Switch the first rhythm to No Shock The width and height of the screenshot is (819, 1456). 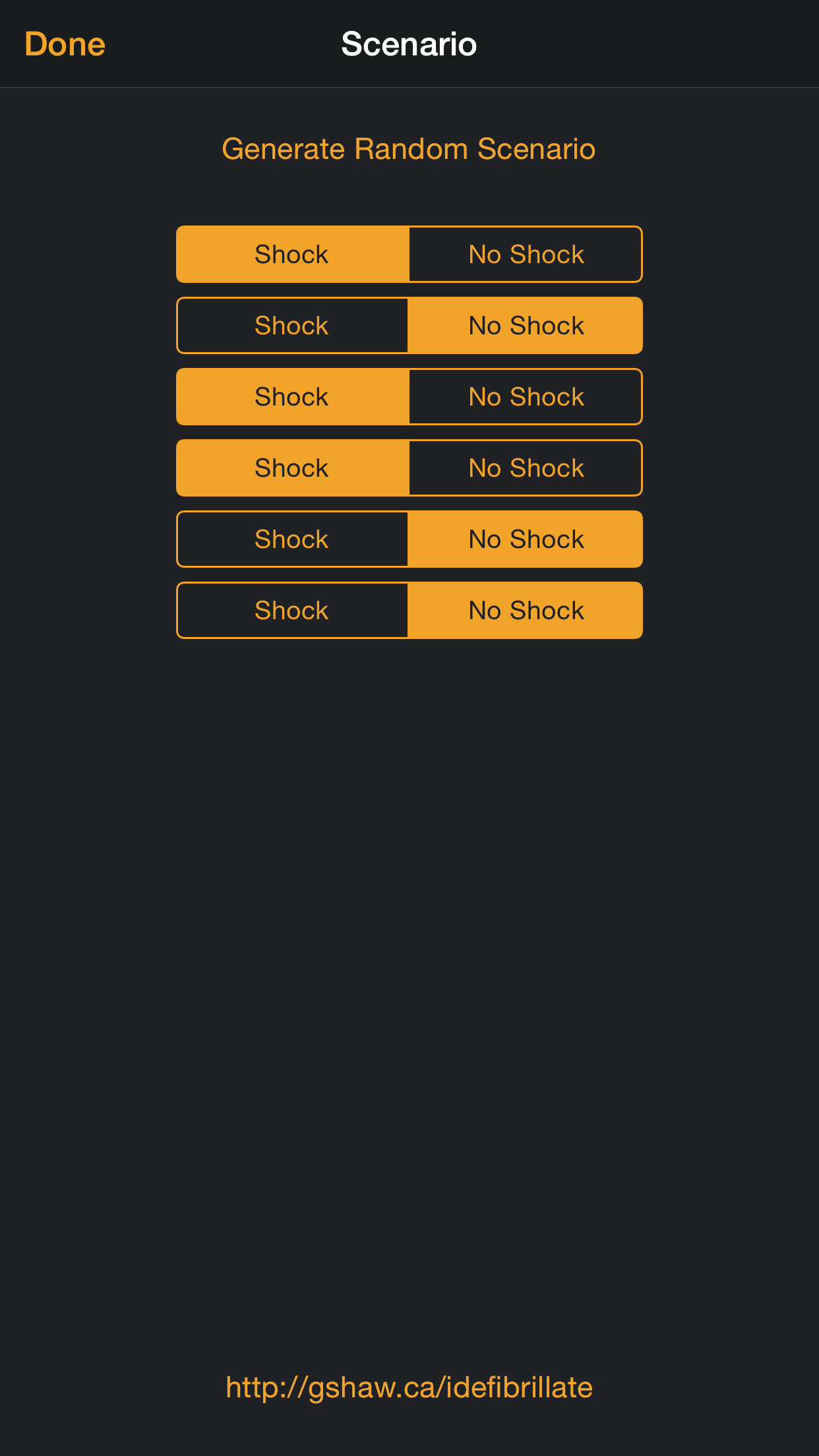point(526,254)
